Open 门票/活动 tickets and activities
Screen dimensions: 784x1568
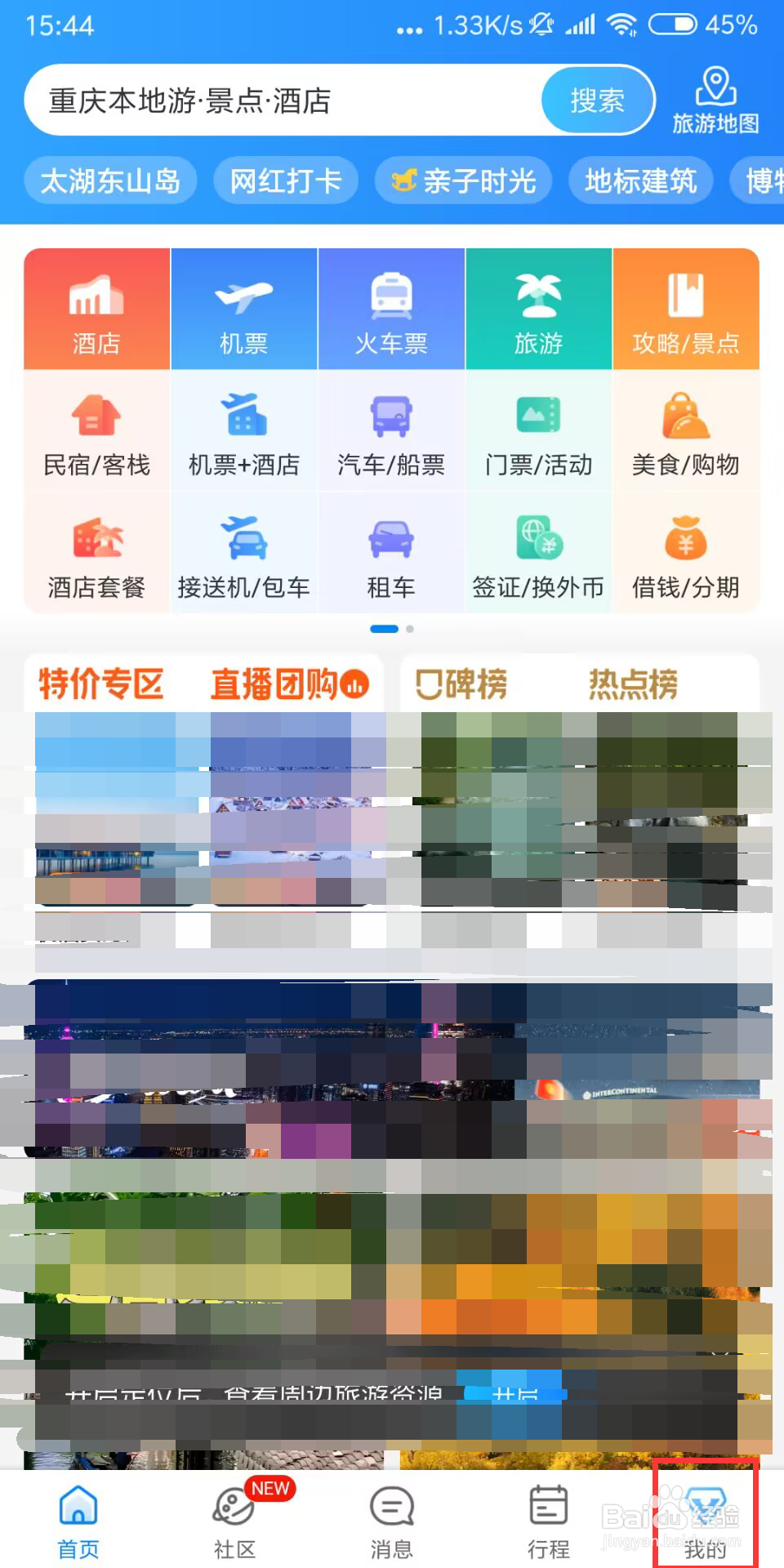539,431
